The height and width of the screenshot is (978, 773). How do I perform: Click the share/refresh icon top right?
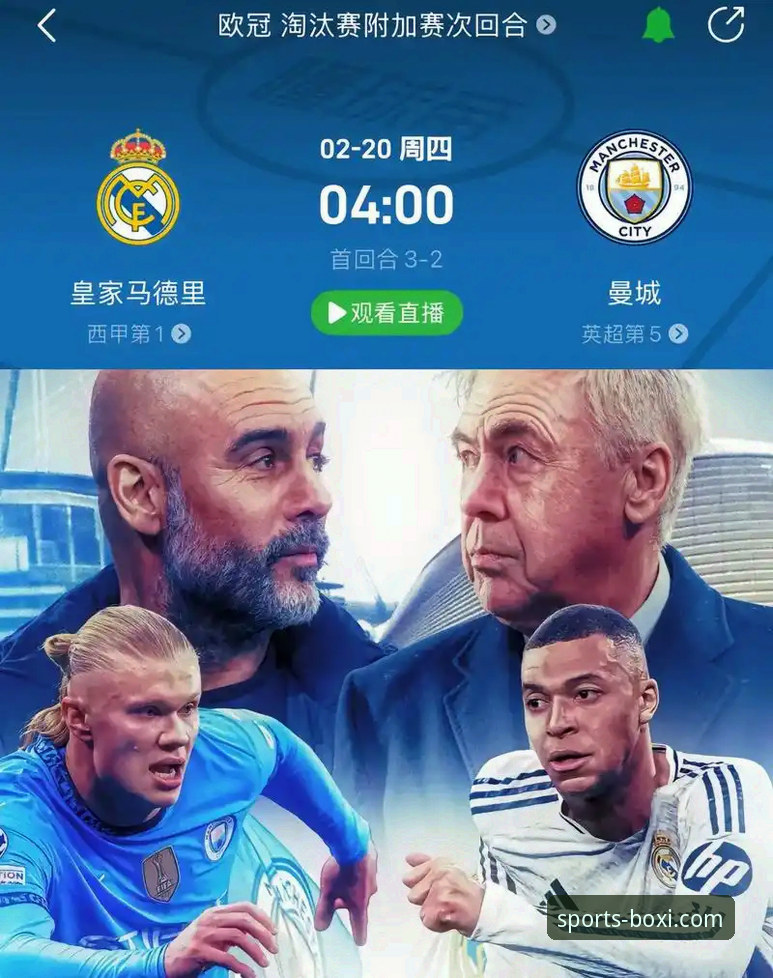tap(725, 25)
